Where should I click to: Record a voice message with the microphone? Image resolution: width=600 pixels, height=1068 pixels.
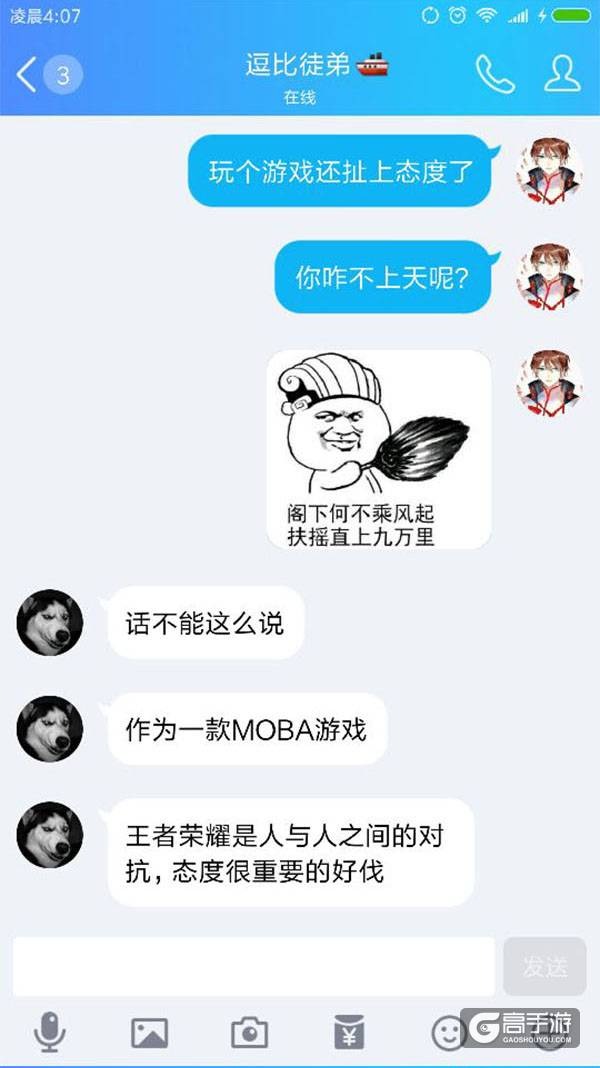49,1033
